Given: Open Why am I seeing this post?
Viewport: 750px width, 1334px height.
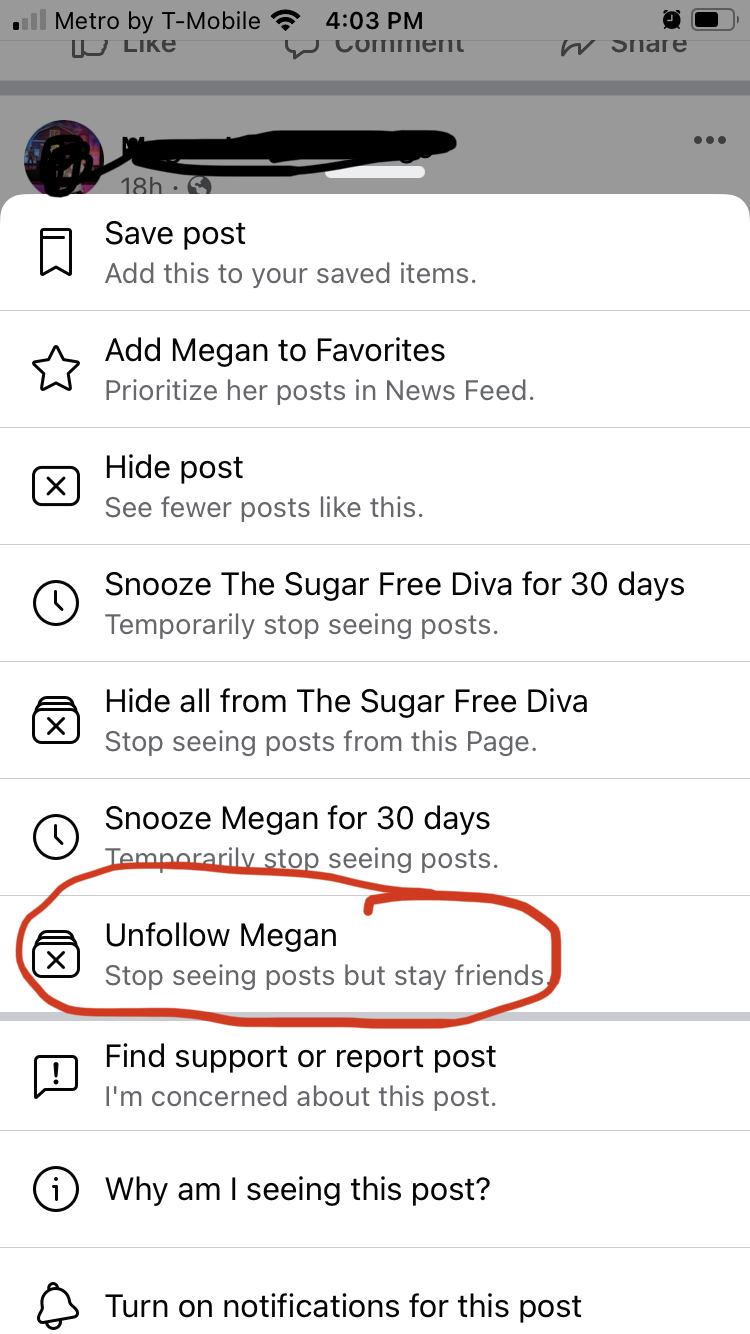Looking at the screenshot, I should click(375, 1189).
